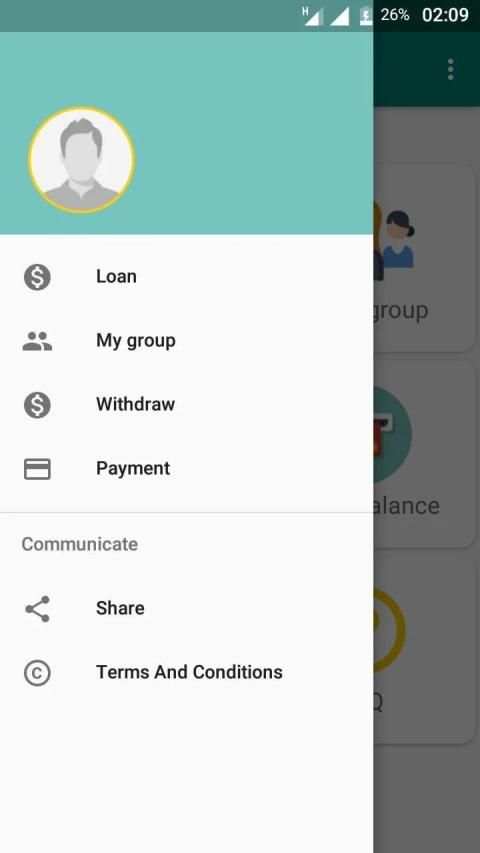
Task: Select the Withdraw option
Action: [187, 405]
